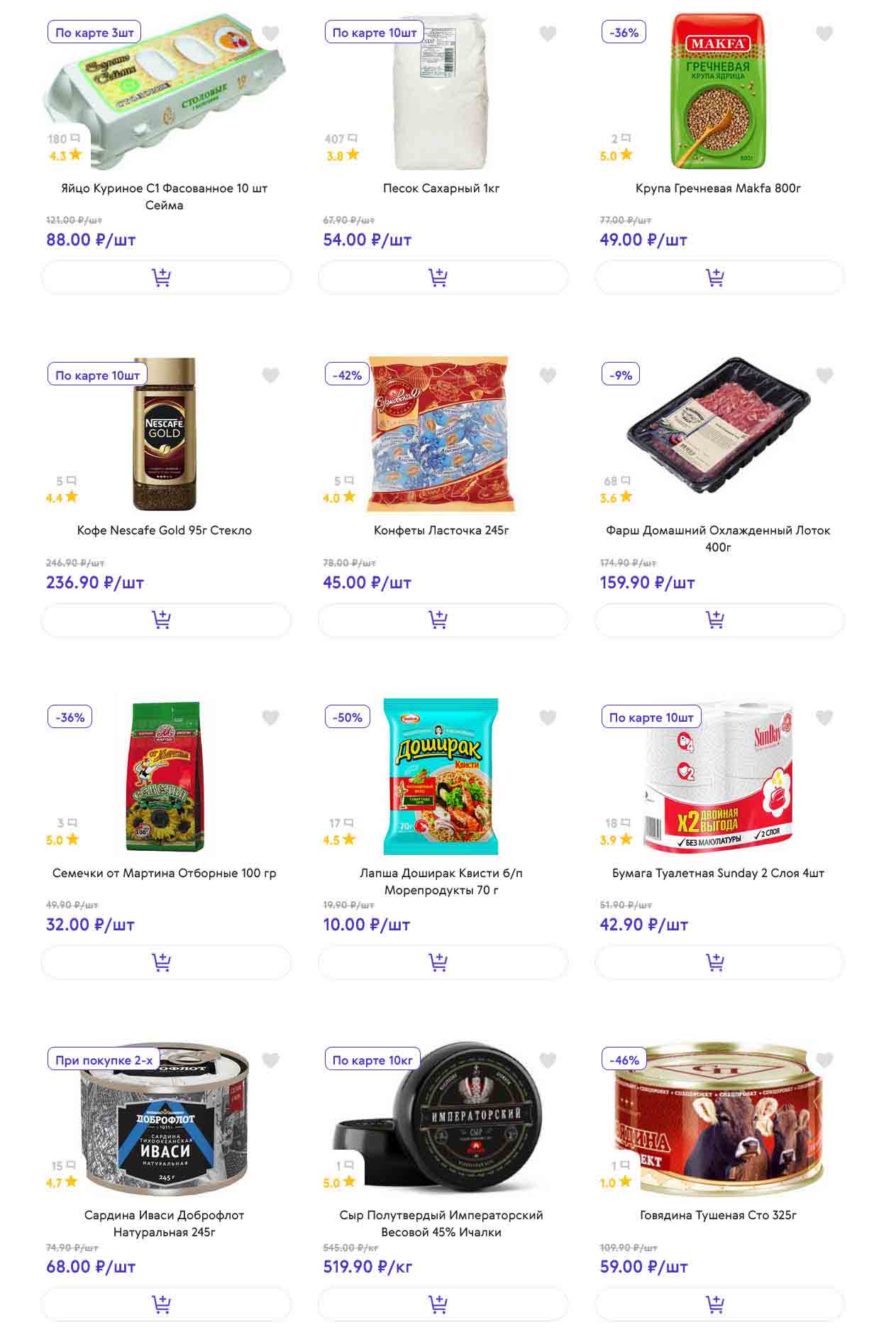
Task: Like Песок Сахарный 1кг with heart
Action: pos(548,33)
